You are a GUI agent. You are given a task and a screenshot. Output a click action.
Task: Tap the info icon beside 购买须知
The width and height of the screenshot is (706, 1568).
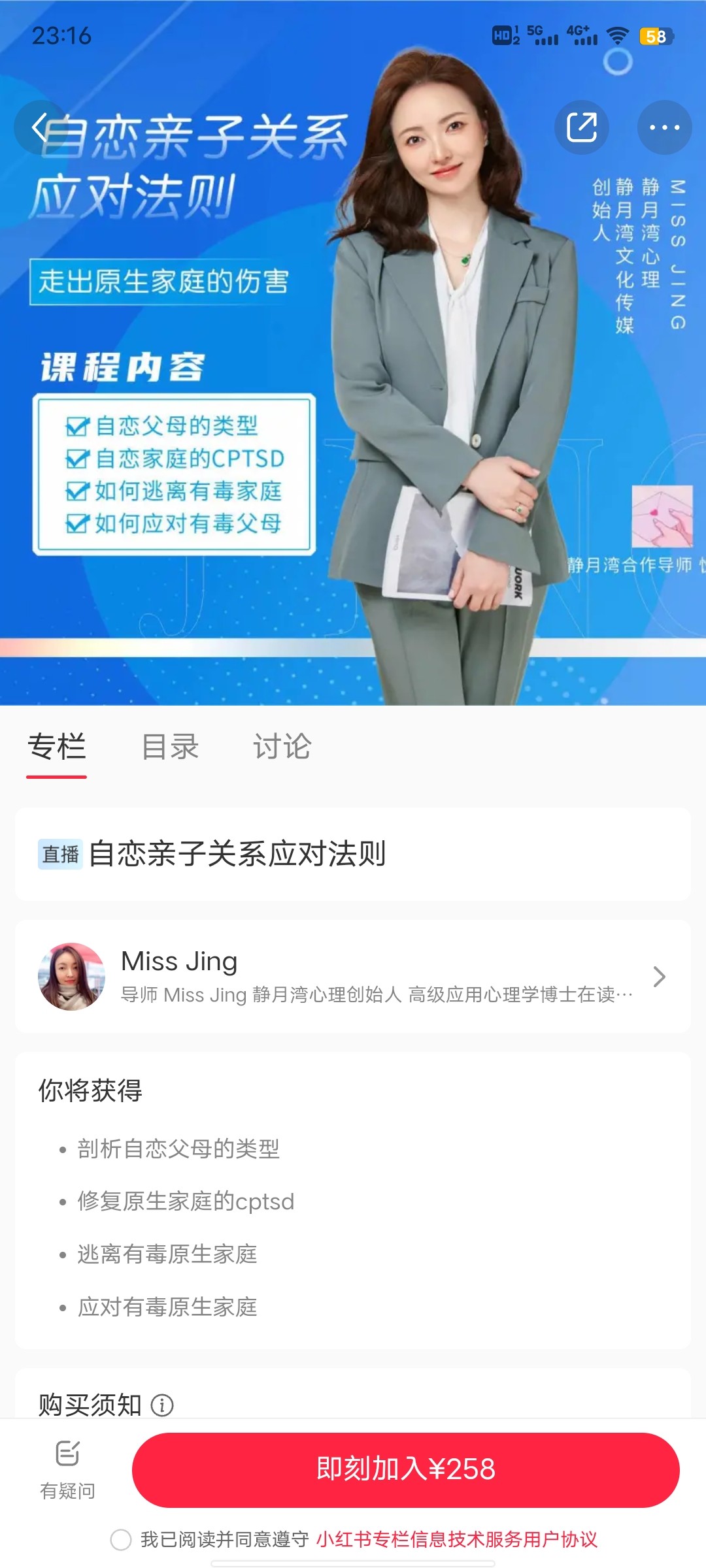162,1405
